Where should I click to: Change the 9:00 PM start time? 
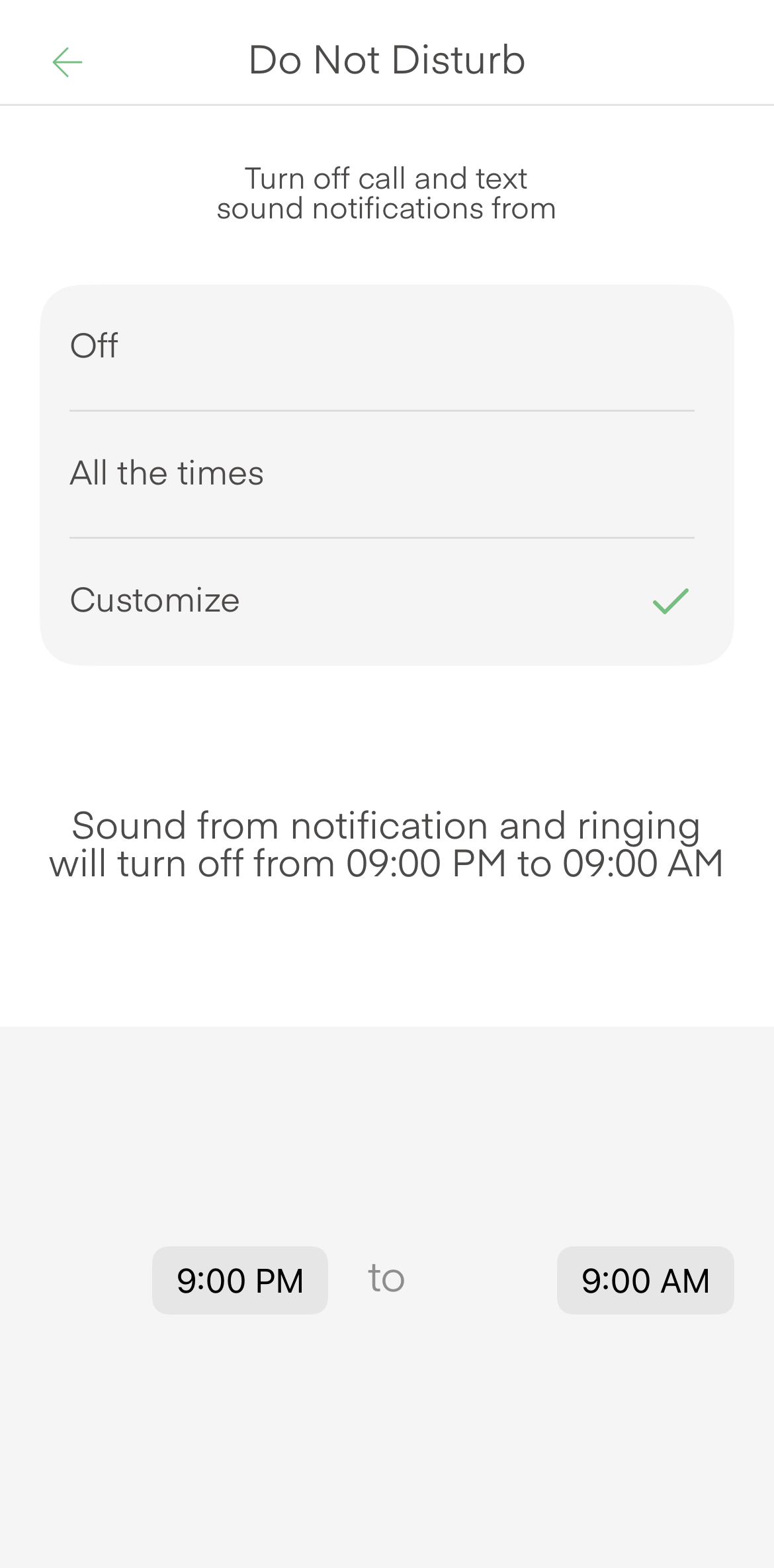(x=240, y=1281)
